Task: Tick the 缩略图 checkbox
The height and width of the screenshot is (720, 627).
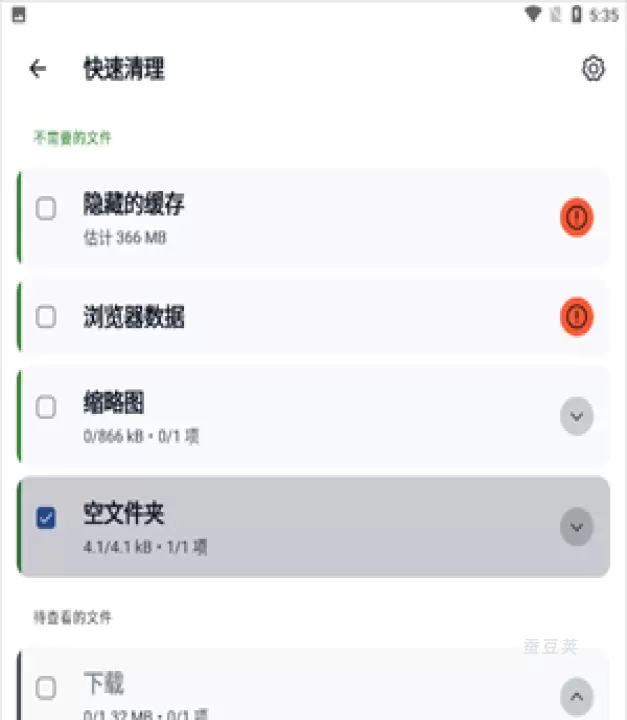Action: click(x=46, y=407)
